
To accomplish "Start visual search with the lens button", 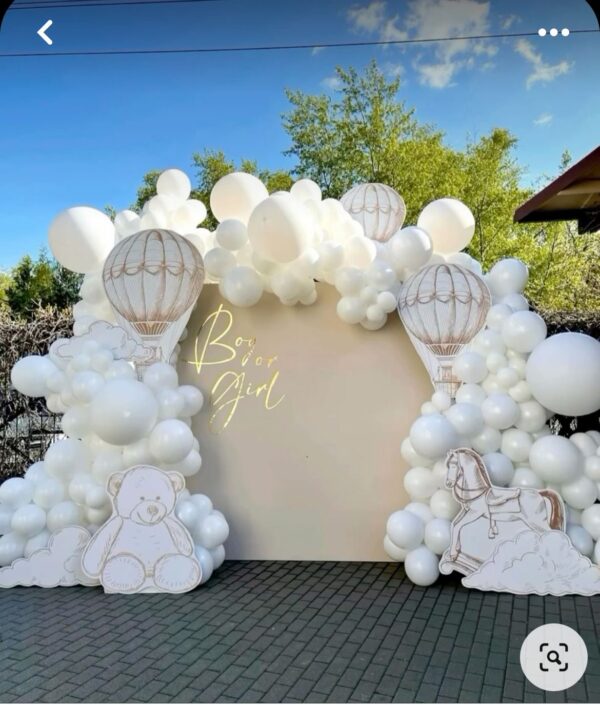I will (x=553, y=657).
